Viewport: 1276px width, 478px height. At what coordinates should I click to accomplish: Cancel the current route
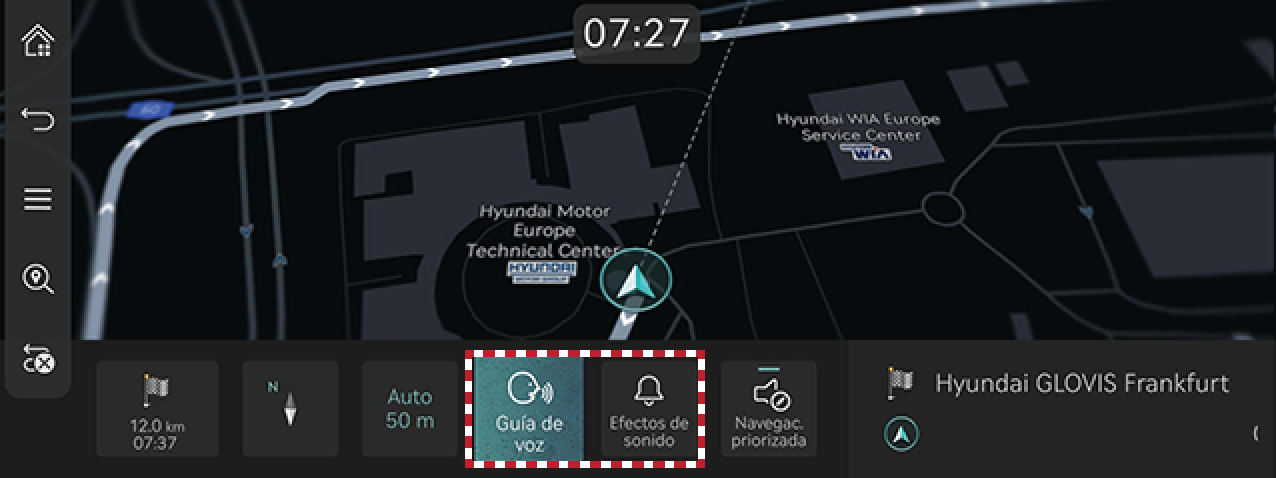click(x=38, y=358)
